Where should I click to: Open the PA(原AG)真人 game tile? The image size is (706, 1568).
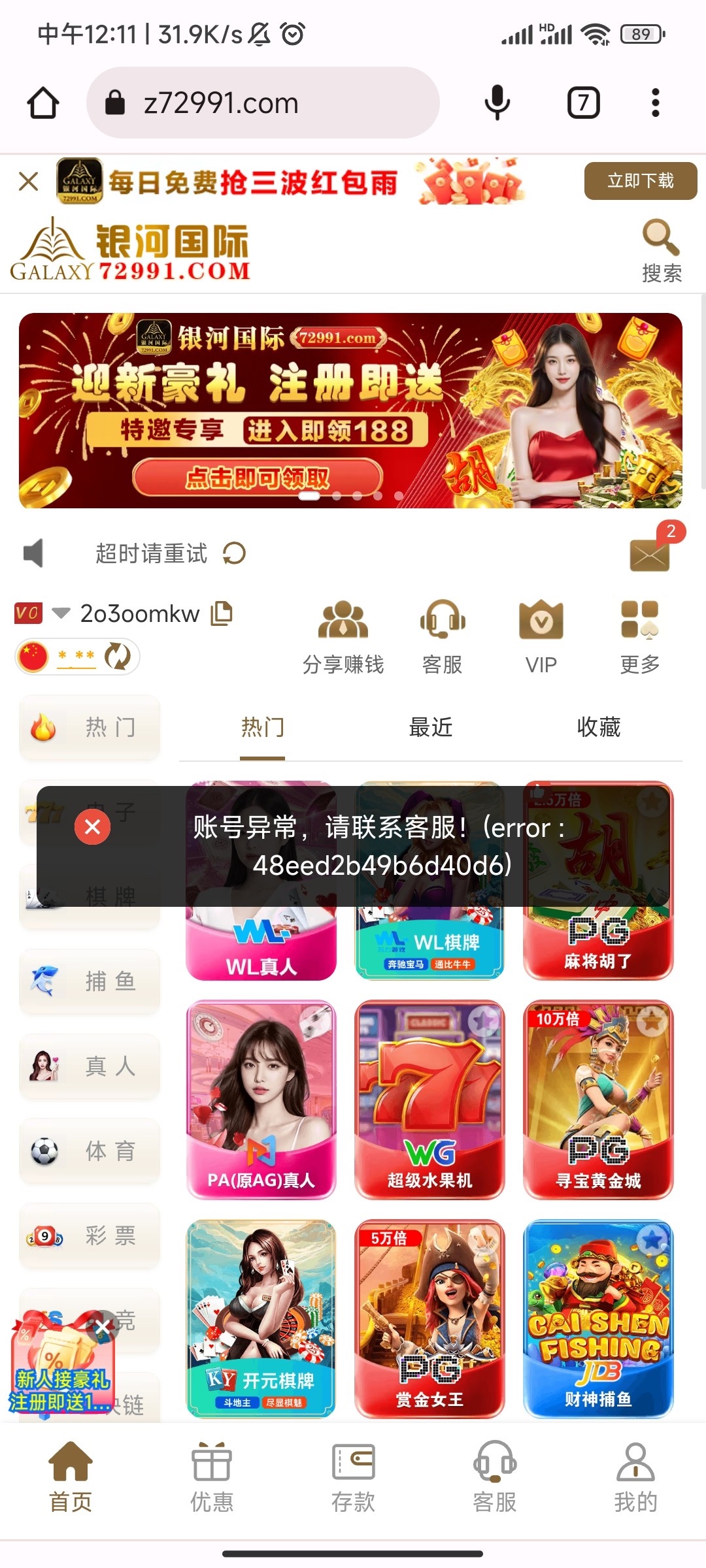pos(261,1100)
